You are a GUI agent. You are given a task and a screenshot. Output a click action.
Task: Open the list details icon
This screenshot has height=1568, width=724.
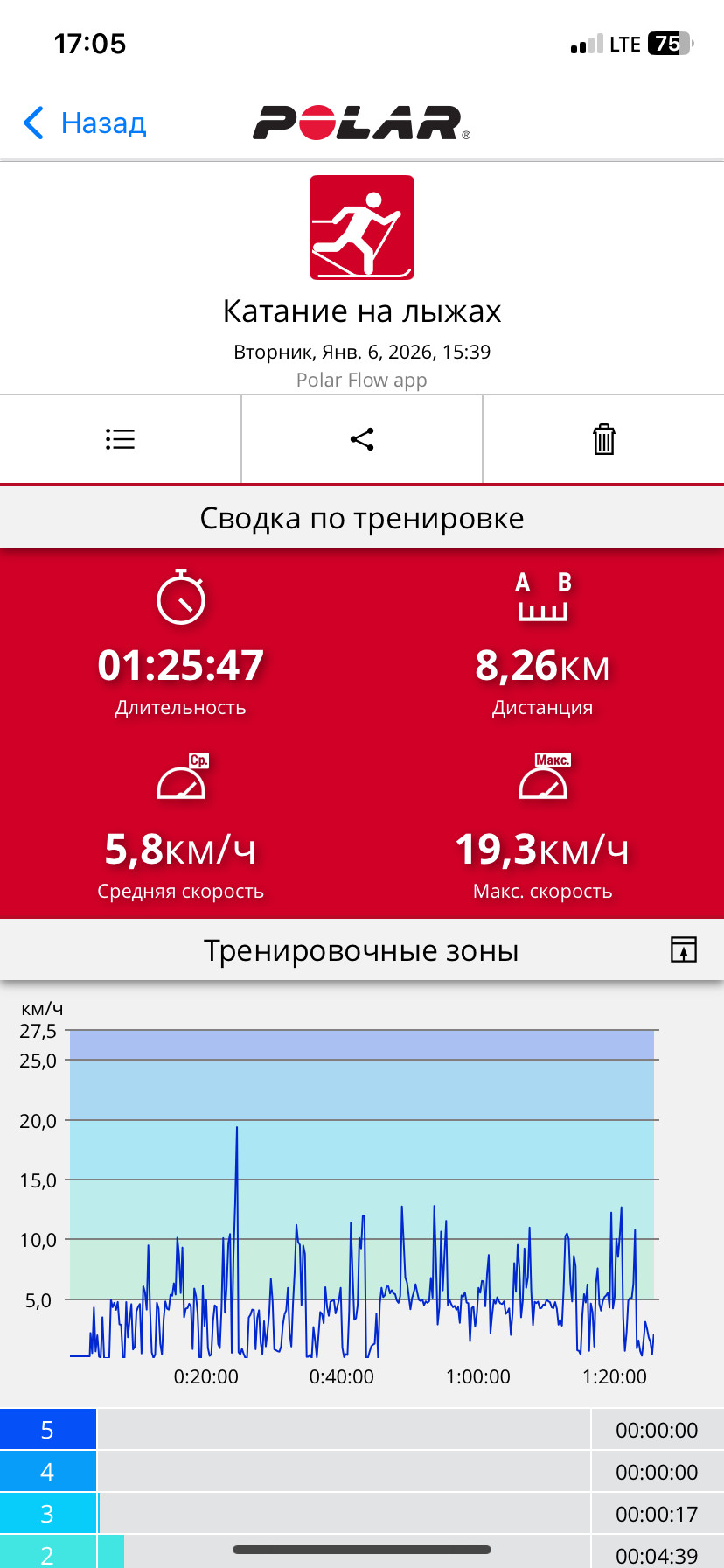pyautogui.click(x=120, y=439)
